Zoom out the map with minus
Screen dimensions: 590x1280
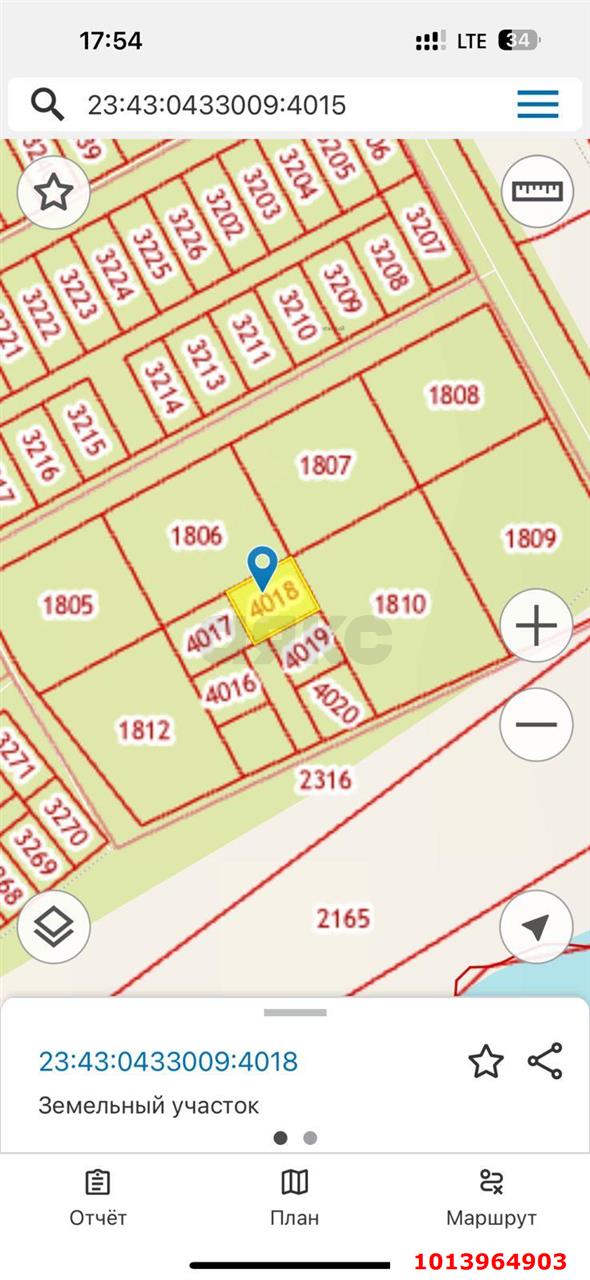point(536,725)
